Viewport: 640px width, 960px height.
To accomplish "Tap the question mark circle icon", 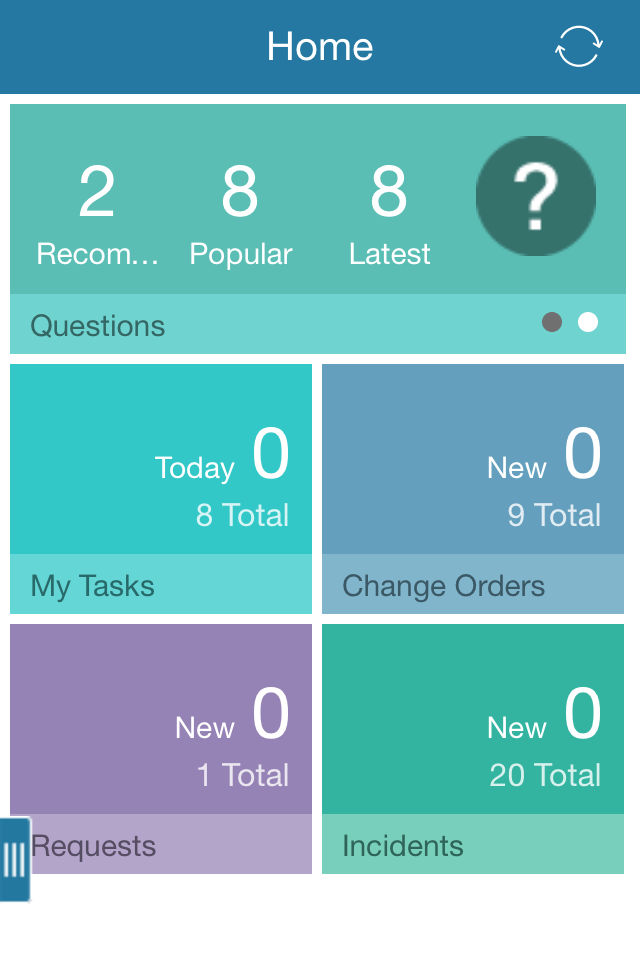I will [535, 197].
